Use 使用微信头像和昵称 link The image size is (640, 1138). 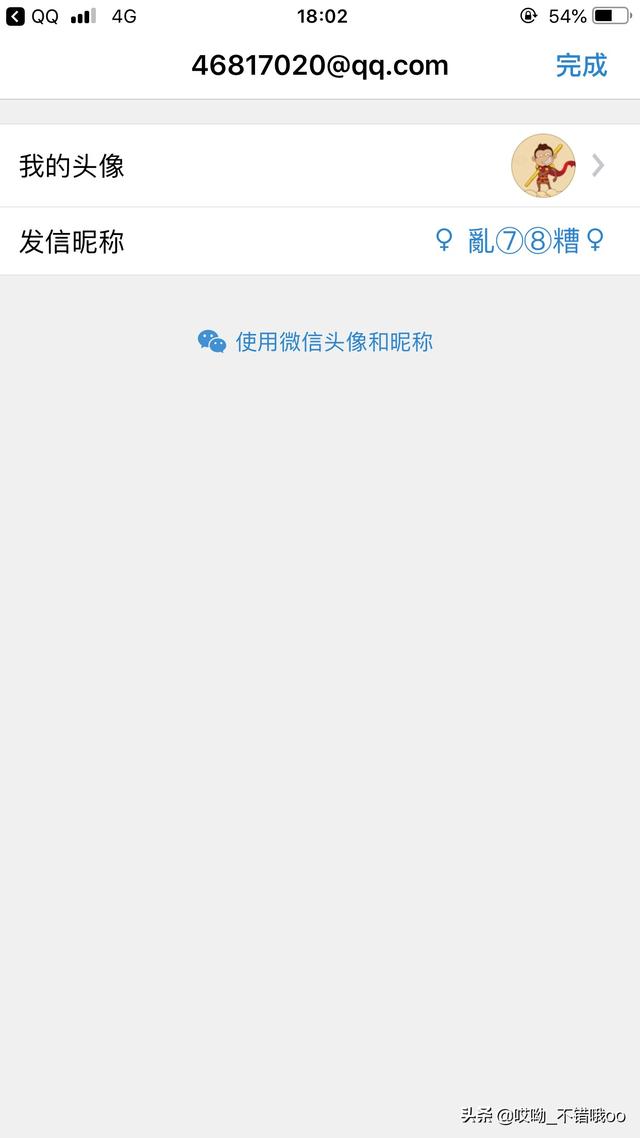coord(316,342)
